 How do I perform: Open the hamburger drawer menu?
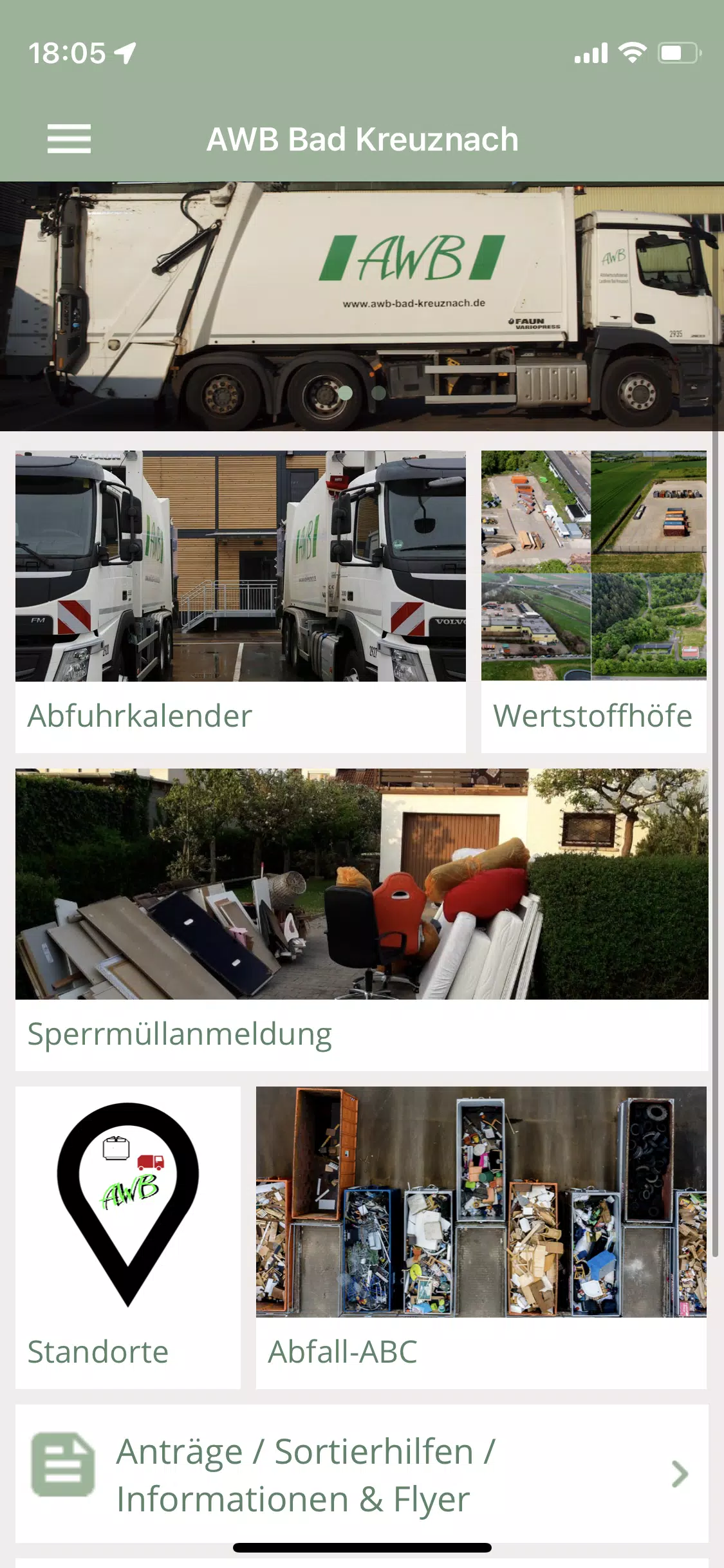coord(69,139)
